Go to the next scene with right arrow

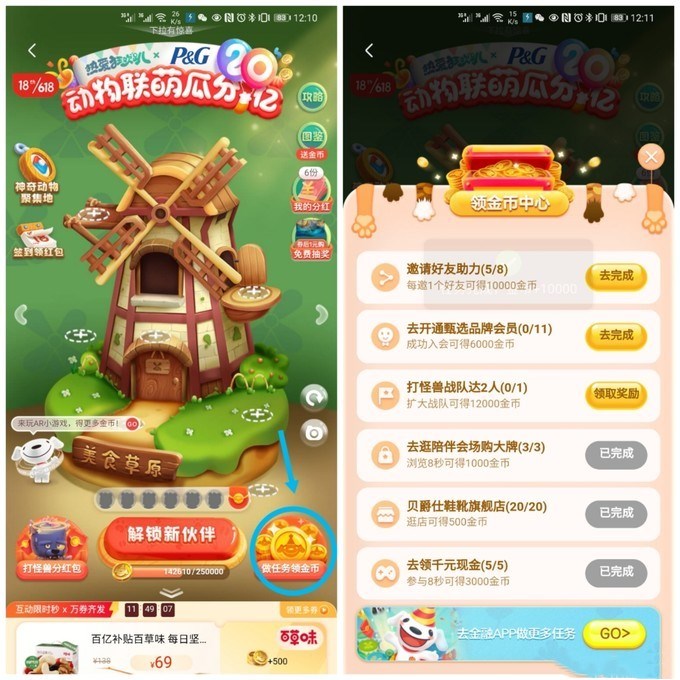click(321, 314)
